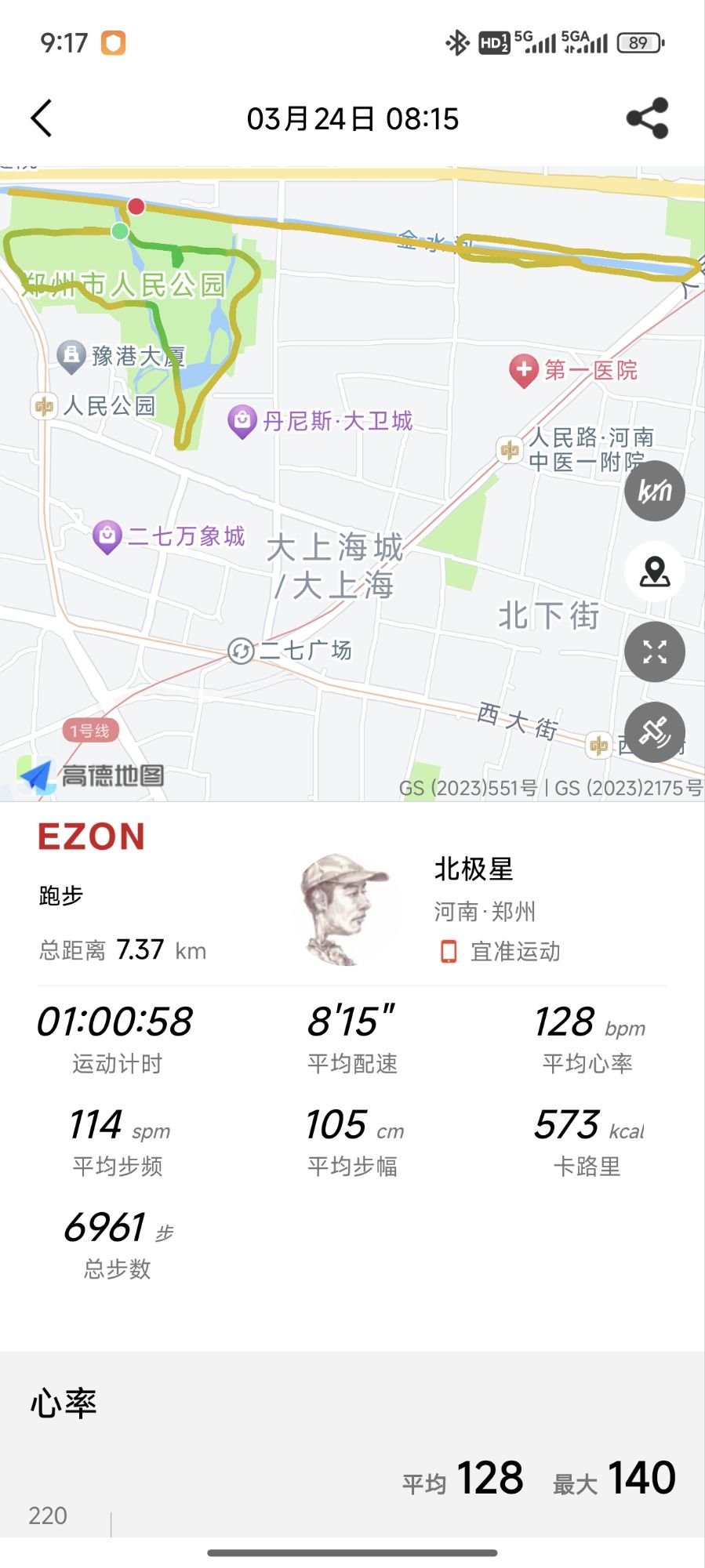Tap the map location marker button
The height and width of the screenshot is (1568, 705).
pos(654,572)
